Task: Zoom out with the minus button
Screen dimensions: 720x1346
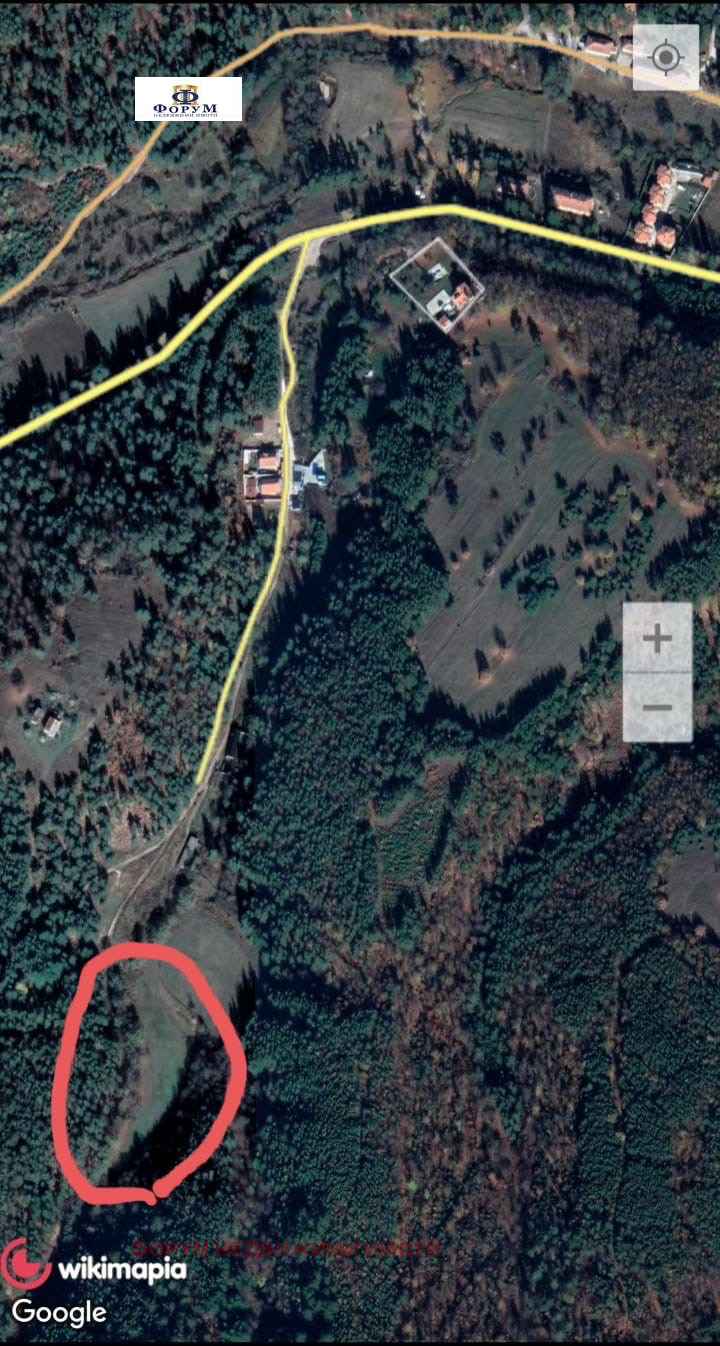Action: point(657,707)
